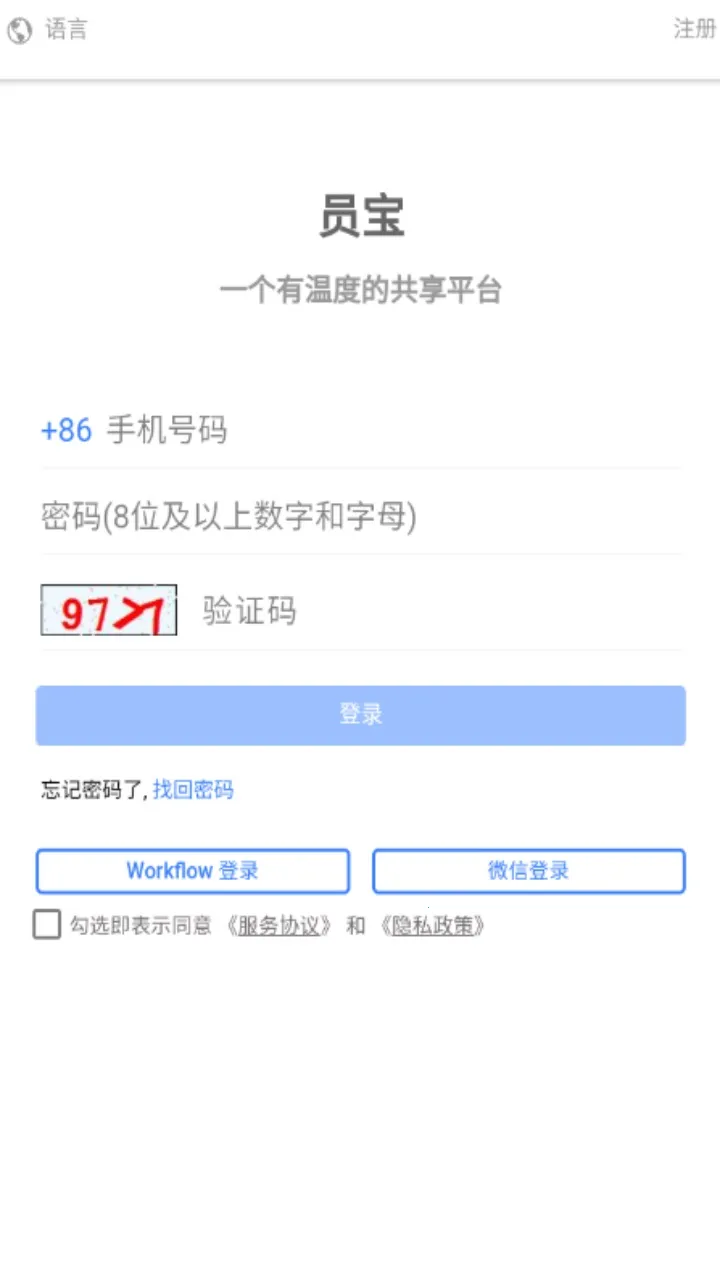Focus the 手机号码 phone number field

pyautogui.click(x=390, y=430)
